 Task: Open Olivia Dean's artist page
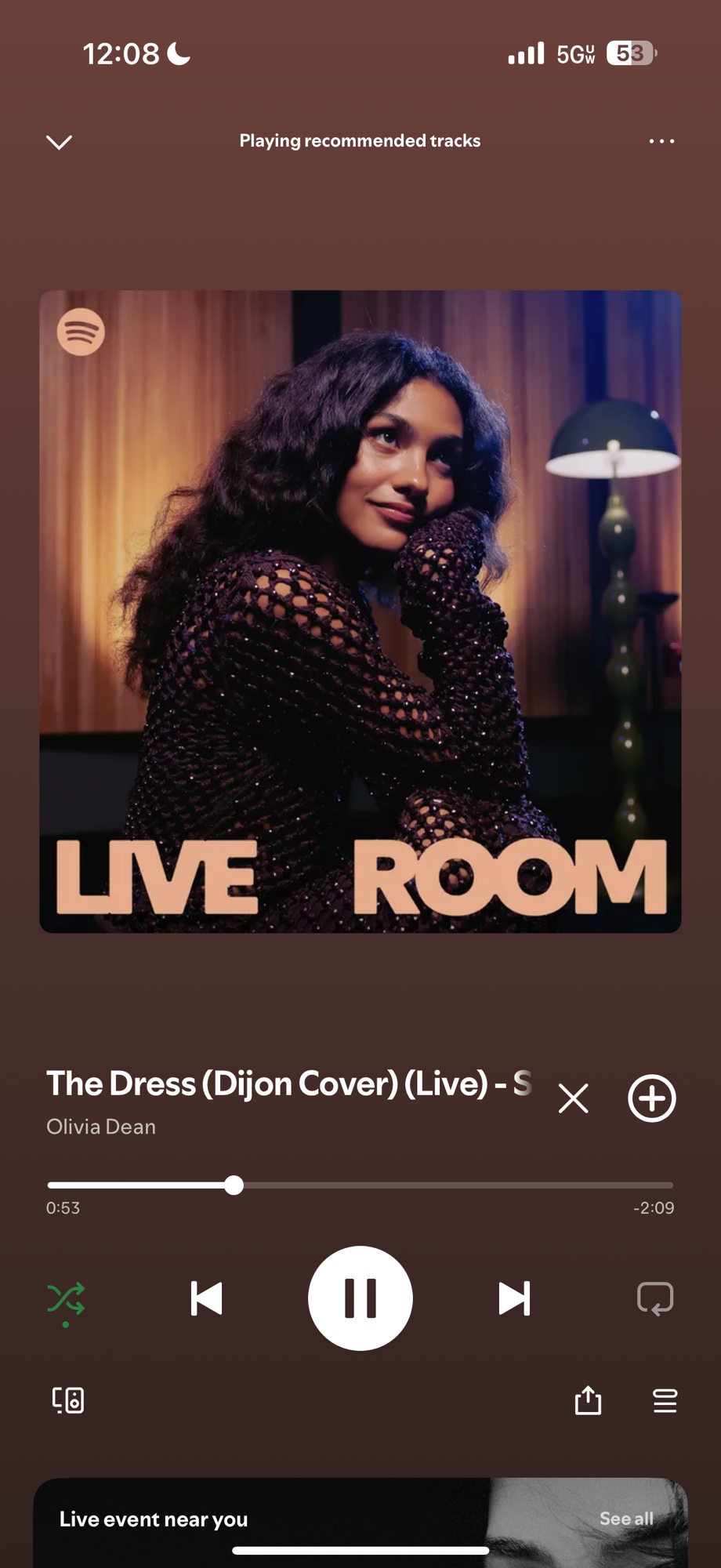101,1127
